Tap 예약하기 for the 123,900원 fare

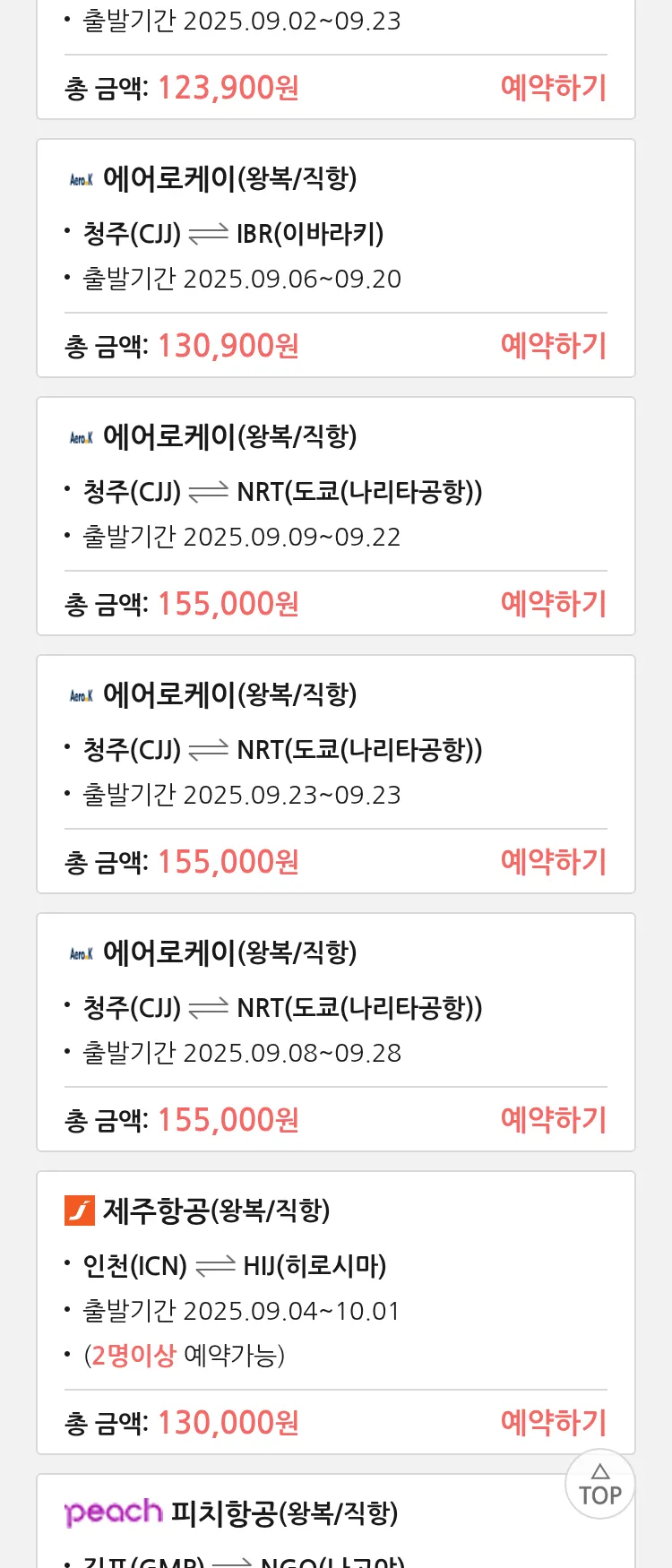[553, 88]
